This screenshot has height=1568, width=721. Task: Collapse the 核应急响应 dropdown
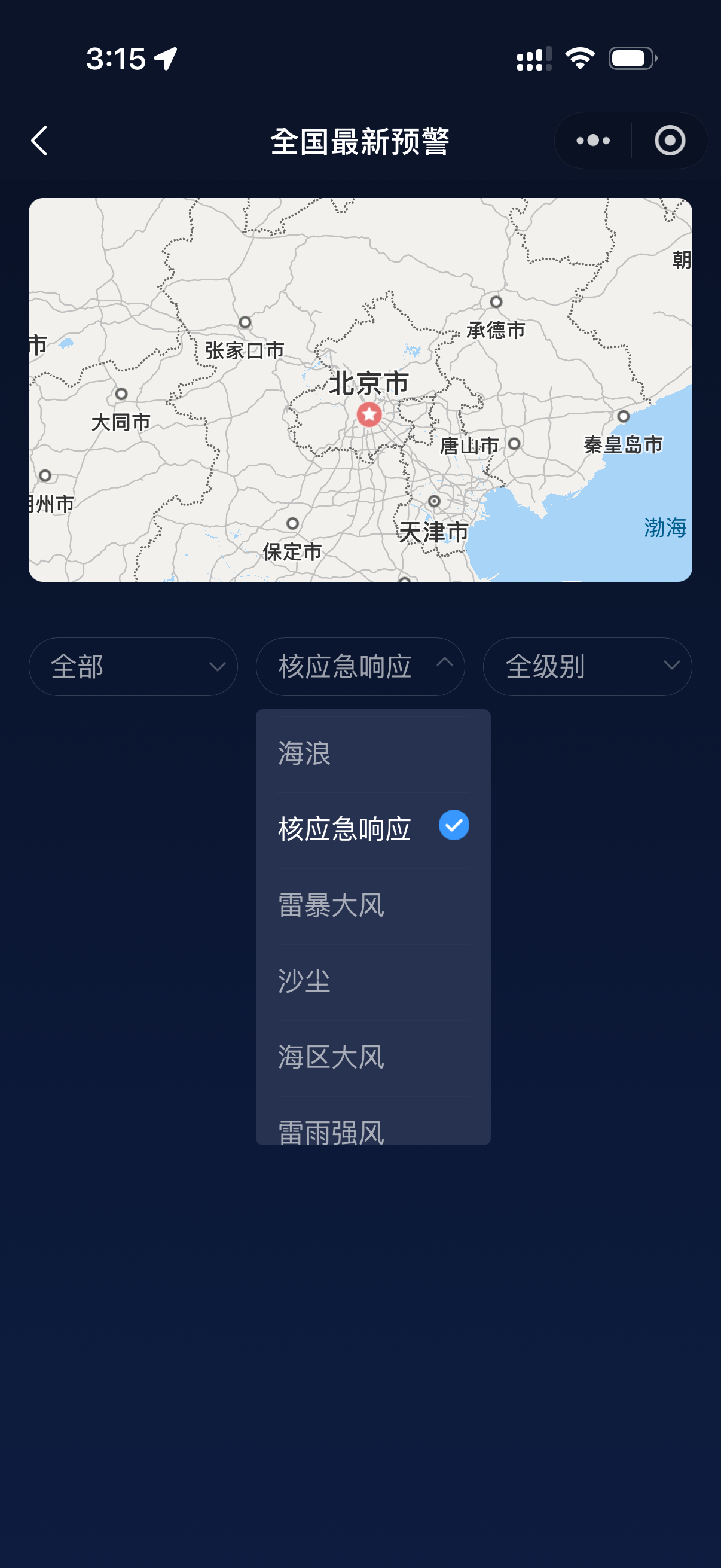[360, 667]
